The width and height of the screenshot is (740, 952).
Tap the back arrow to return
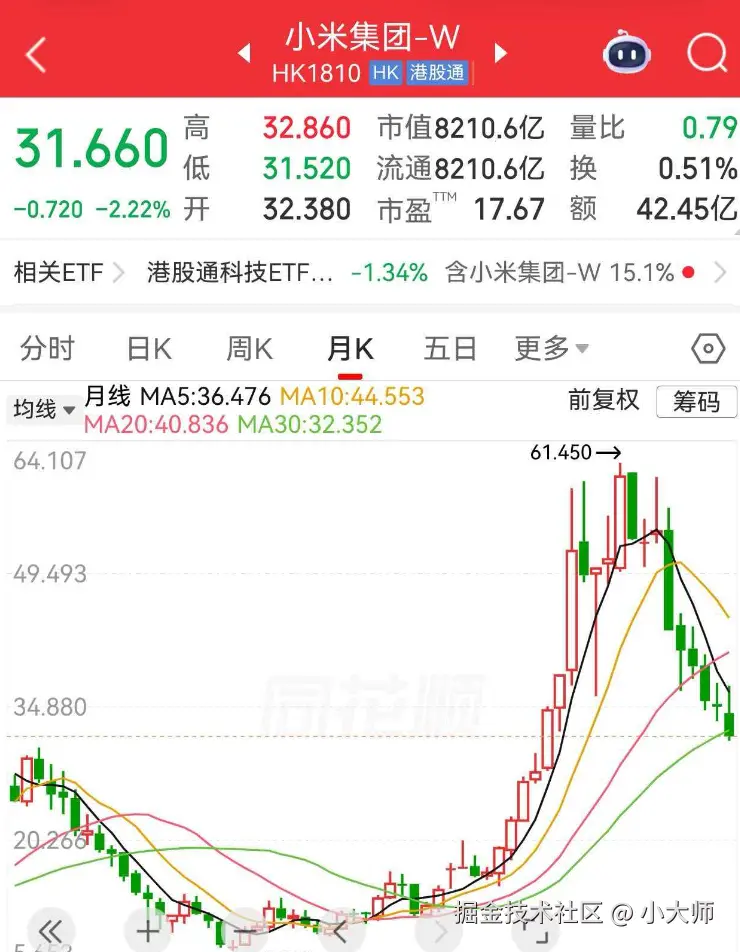tap(34, 52)
